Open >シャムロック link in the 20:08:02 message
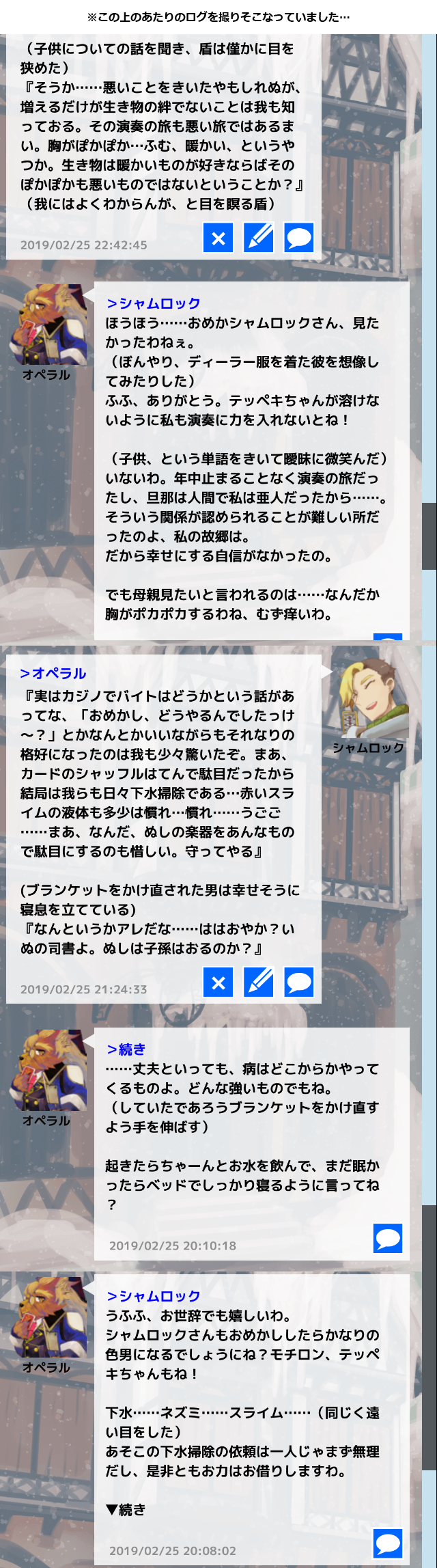Image resolution: width=437 pixels, height=1568 pixels. point(154,1296)
